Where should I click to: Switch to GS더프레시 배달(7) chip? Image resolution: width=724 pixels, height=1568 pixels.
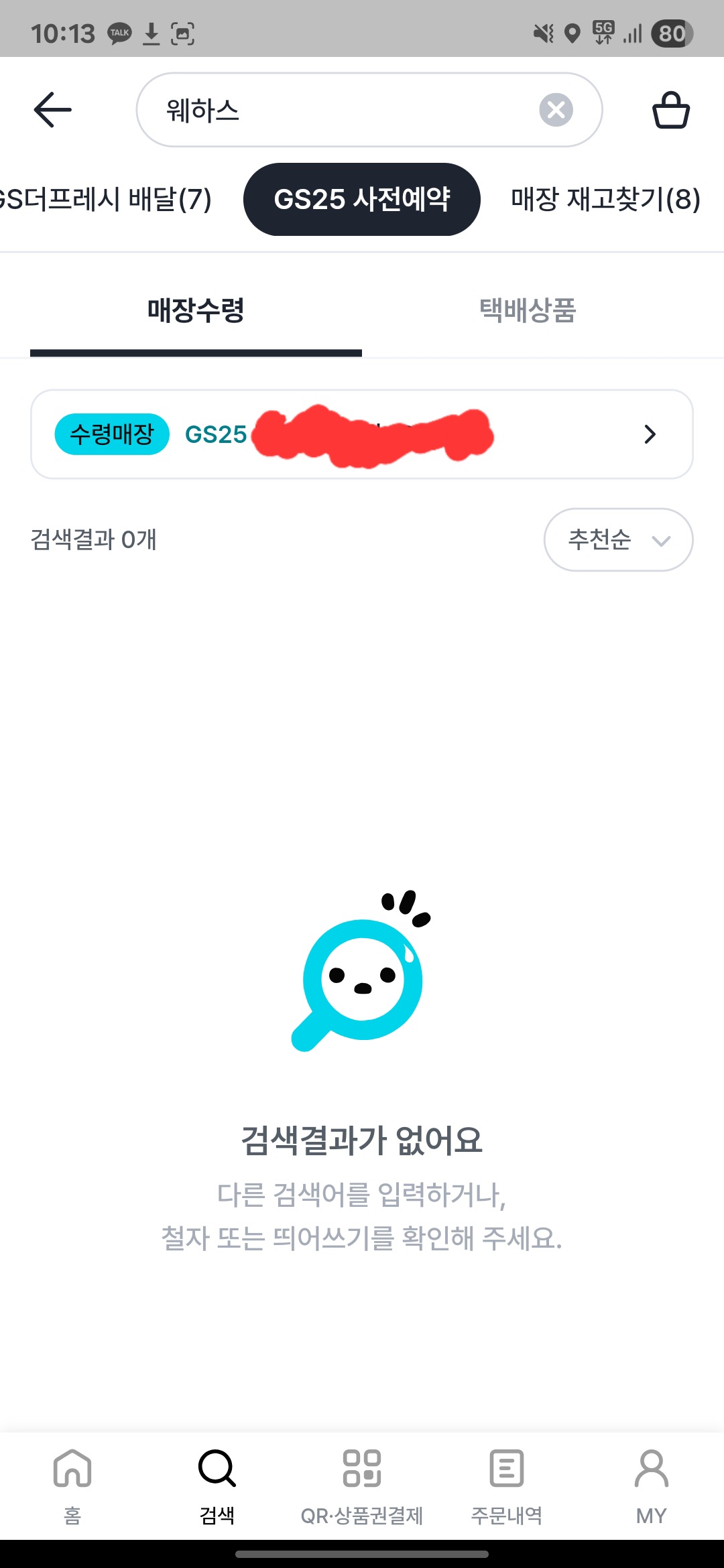[x=105, y=199]
